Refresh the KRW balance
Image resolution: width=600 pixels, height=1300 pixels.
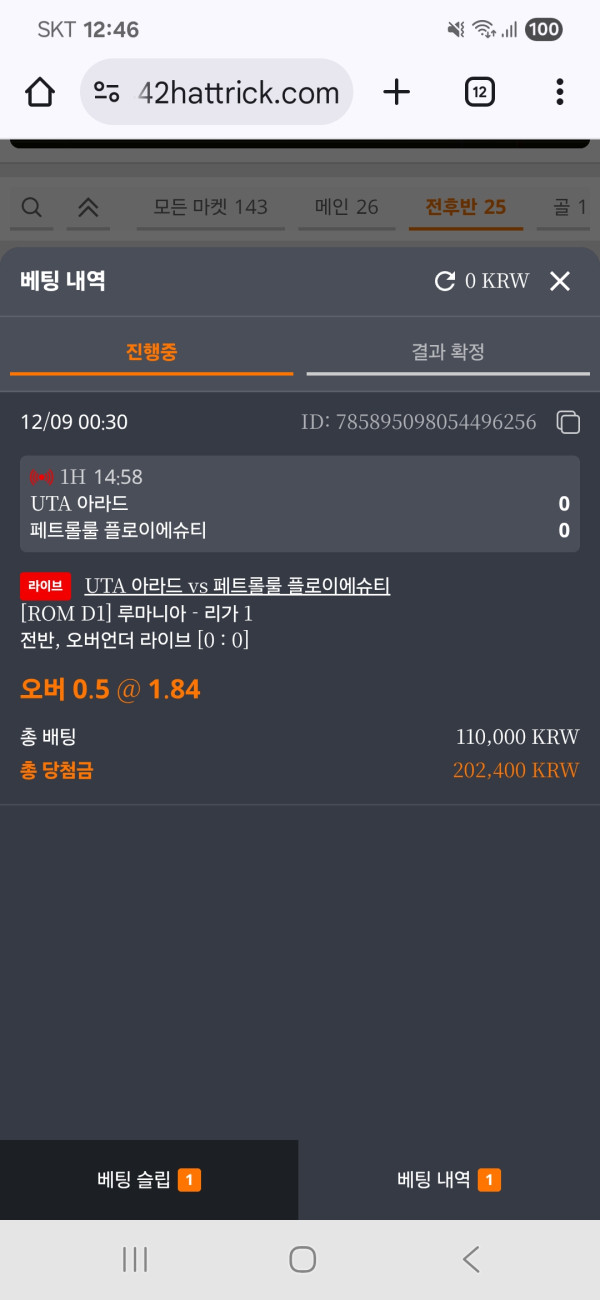[x=445, y=282]
